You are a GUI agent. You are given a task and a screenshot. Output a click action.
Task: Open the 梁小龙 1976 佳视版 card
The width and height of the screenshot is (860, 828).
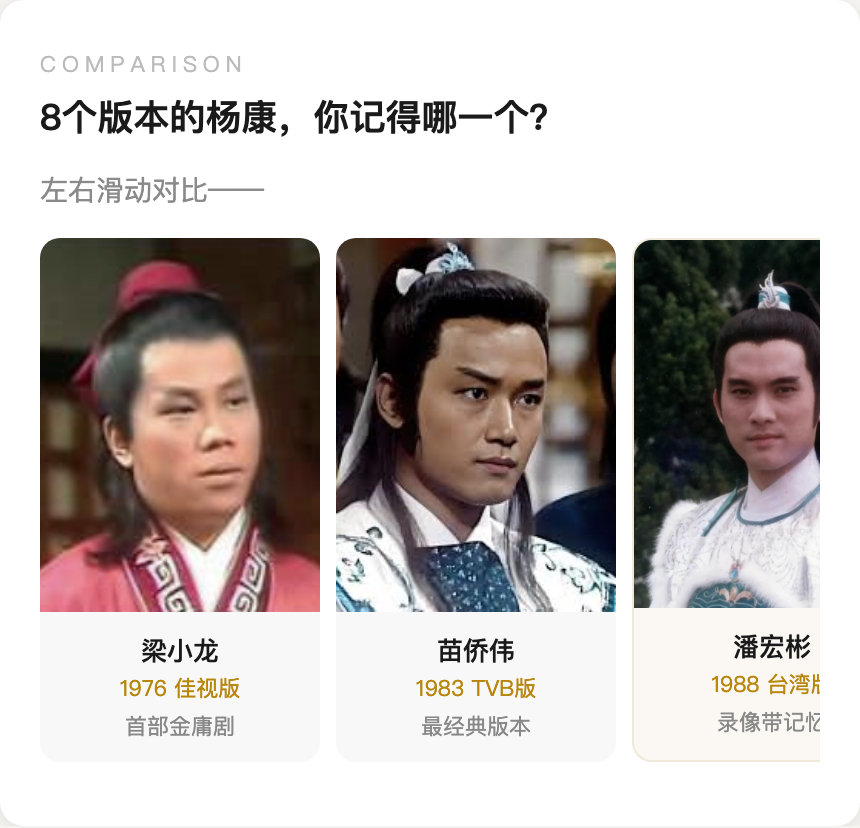(180, 500)
